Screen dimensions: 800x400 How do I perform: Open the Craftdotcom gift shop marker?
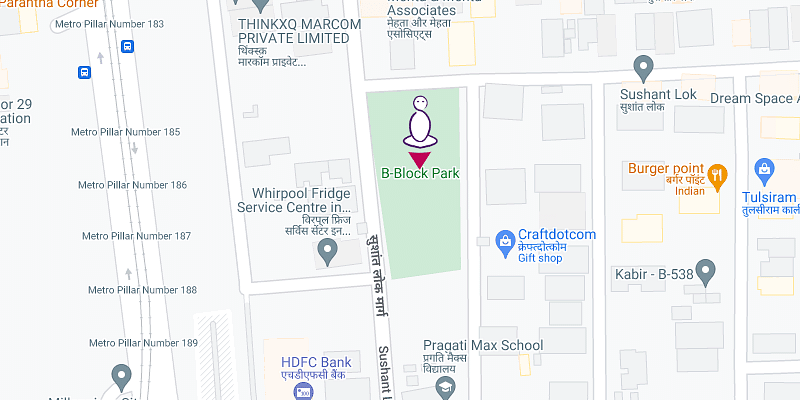[505, 240]
